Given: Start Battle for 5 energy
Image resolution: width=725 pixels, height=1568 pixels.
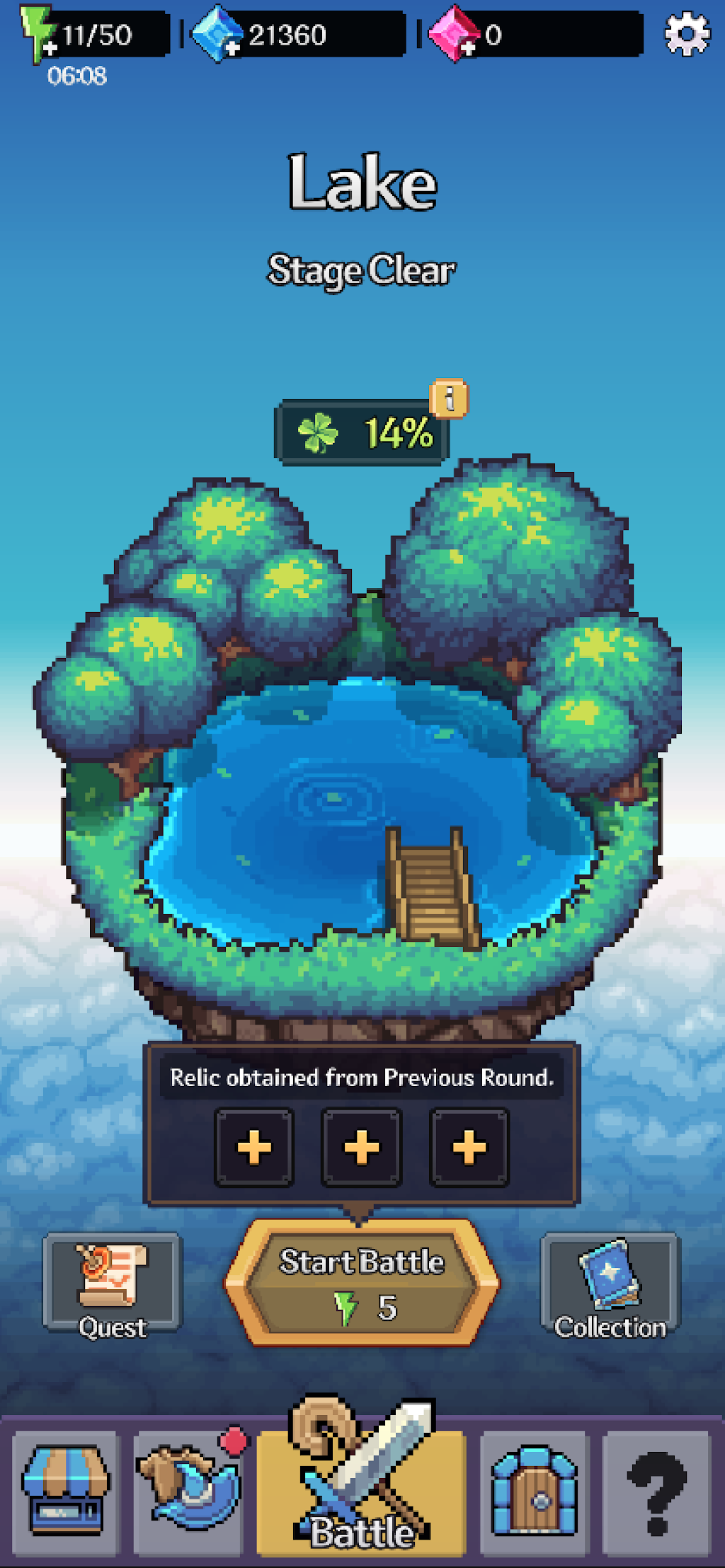Looking at the screenshot, I should [362, 1282].
